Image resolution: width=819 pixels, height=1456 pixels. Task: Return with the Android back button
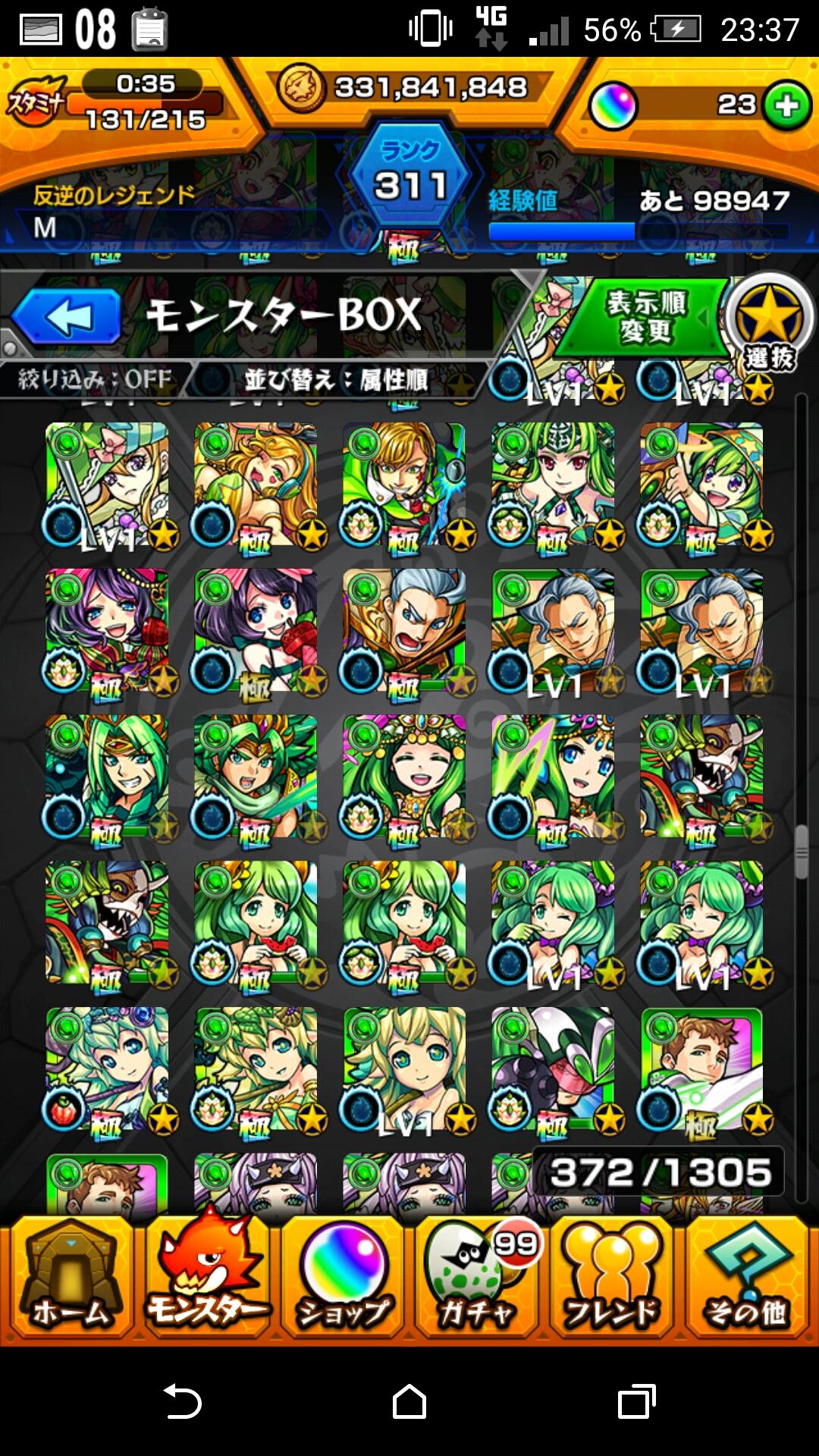click(x=182, y=1401)
